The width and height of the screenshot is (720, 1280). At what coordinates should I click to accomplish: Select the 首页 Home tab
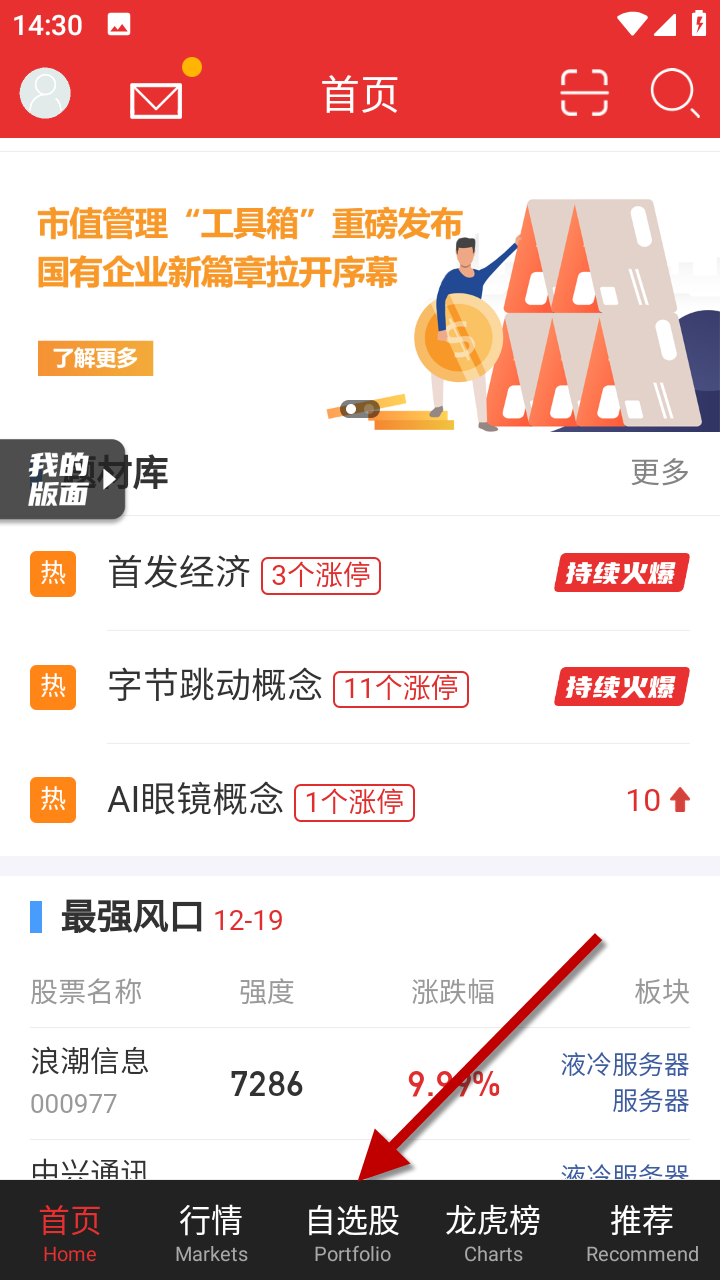[x=70, y=1232]
